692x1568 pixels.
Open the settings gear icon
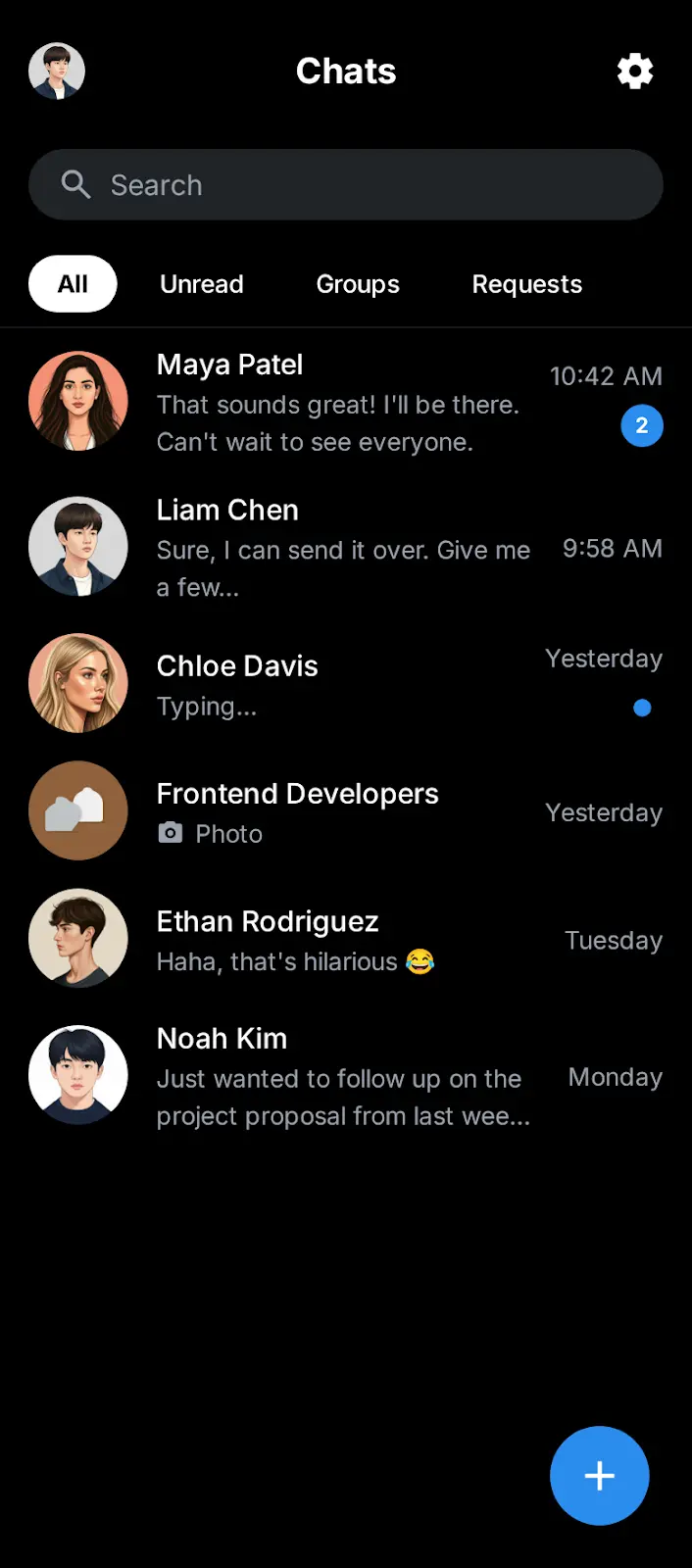(635, 72)
